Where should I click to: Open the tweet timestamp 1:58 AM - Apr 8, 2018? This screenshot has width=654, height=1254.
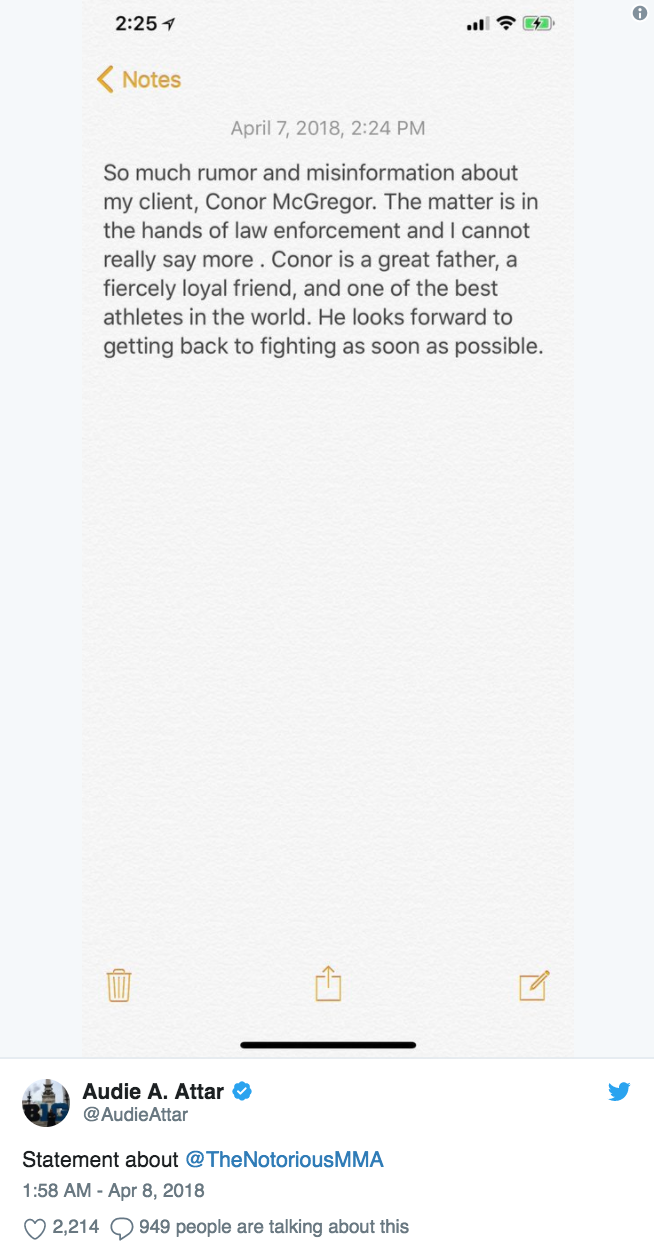113,1191
